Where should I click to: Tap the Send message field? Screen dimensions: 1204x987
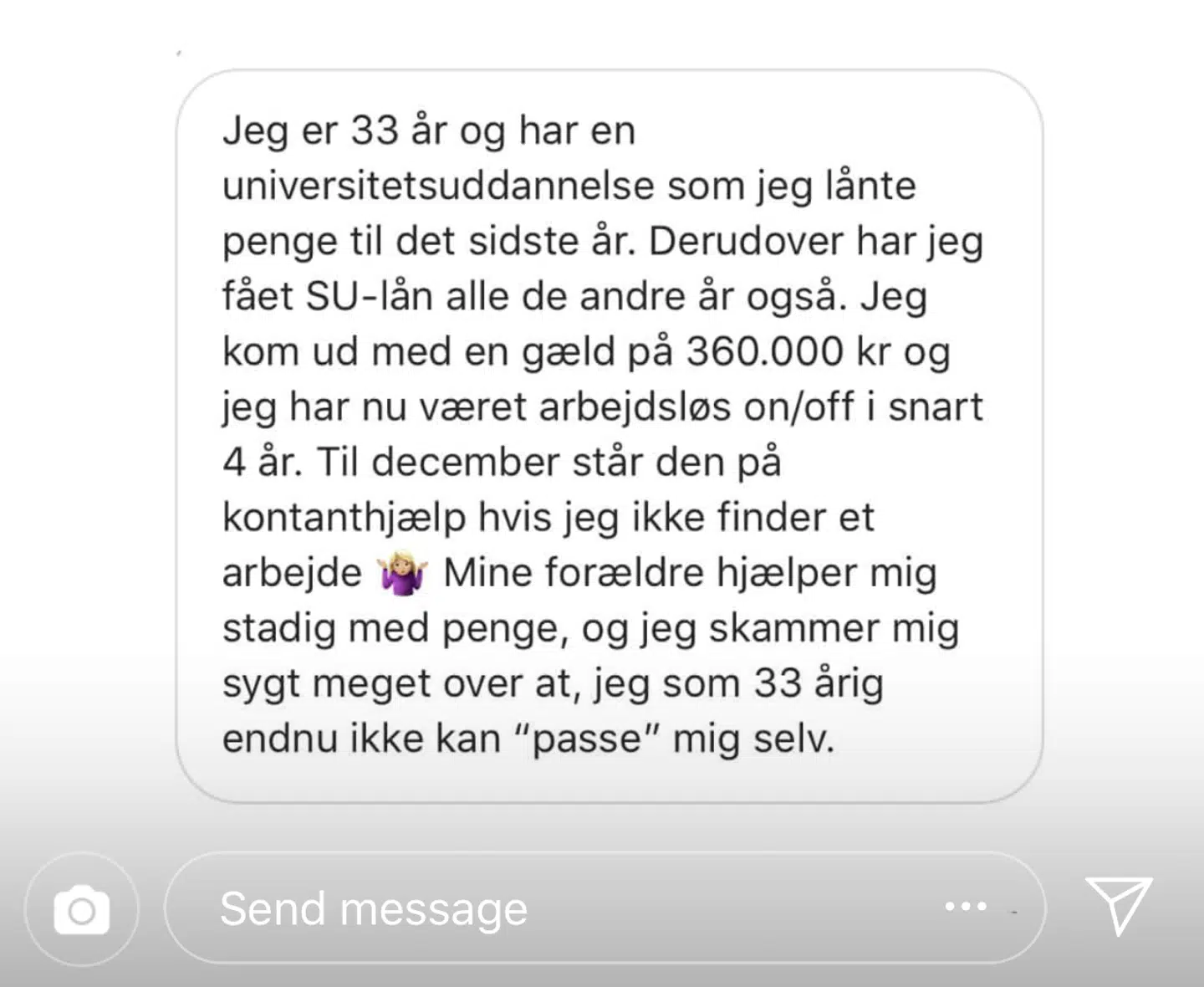pyautogui.click(x=502, y=908)
